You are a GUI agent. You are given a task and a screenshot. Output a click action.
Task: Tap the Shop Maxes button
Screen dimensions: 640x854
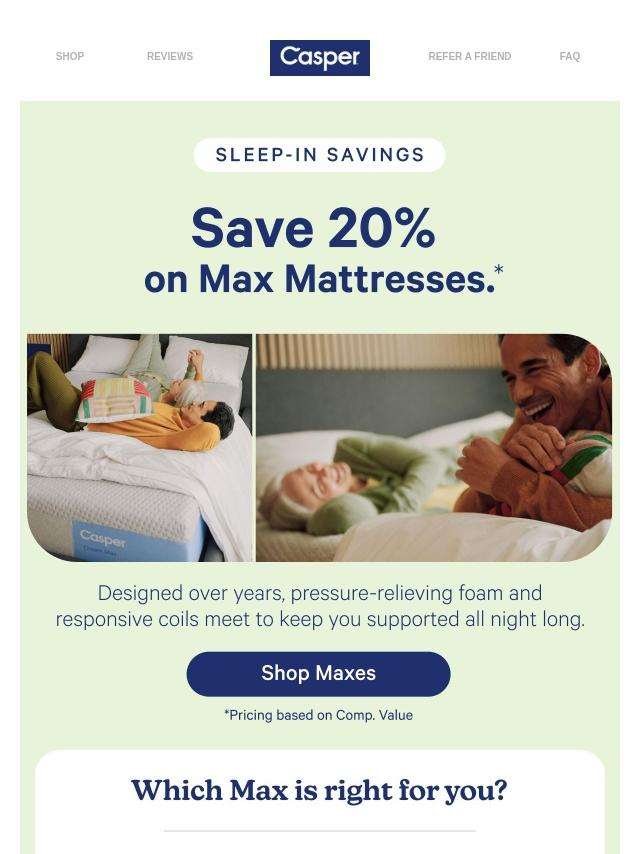coord(318,674)
